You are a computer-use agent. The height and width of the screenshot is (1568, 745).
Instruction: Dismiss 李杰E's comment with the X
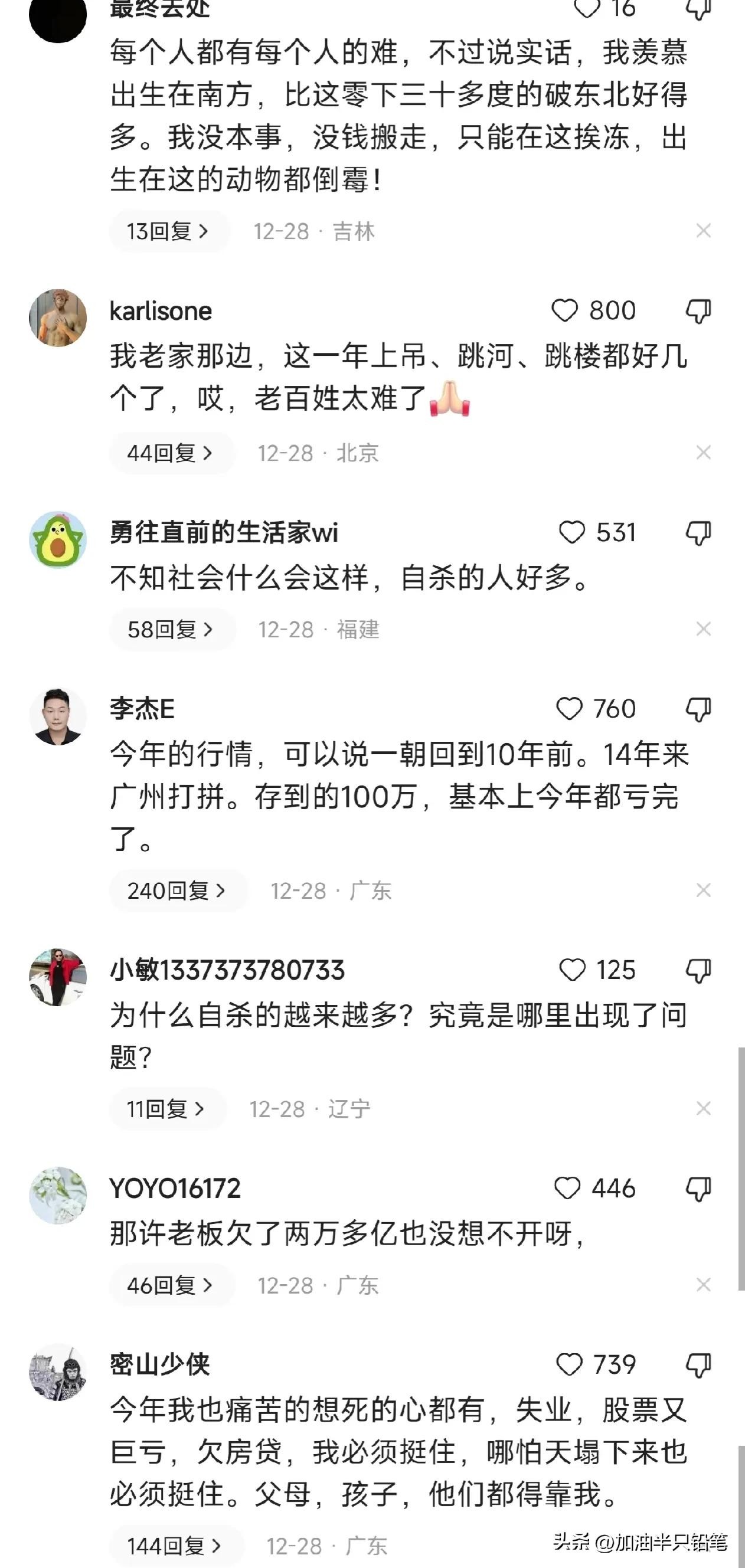(x=703, y=891)
